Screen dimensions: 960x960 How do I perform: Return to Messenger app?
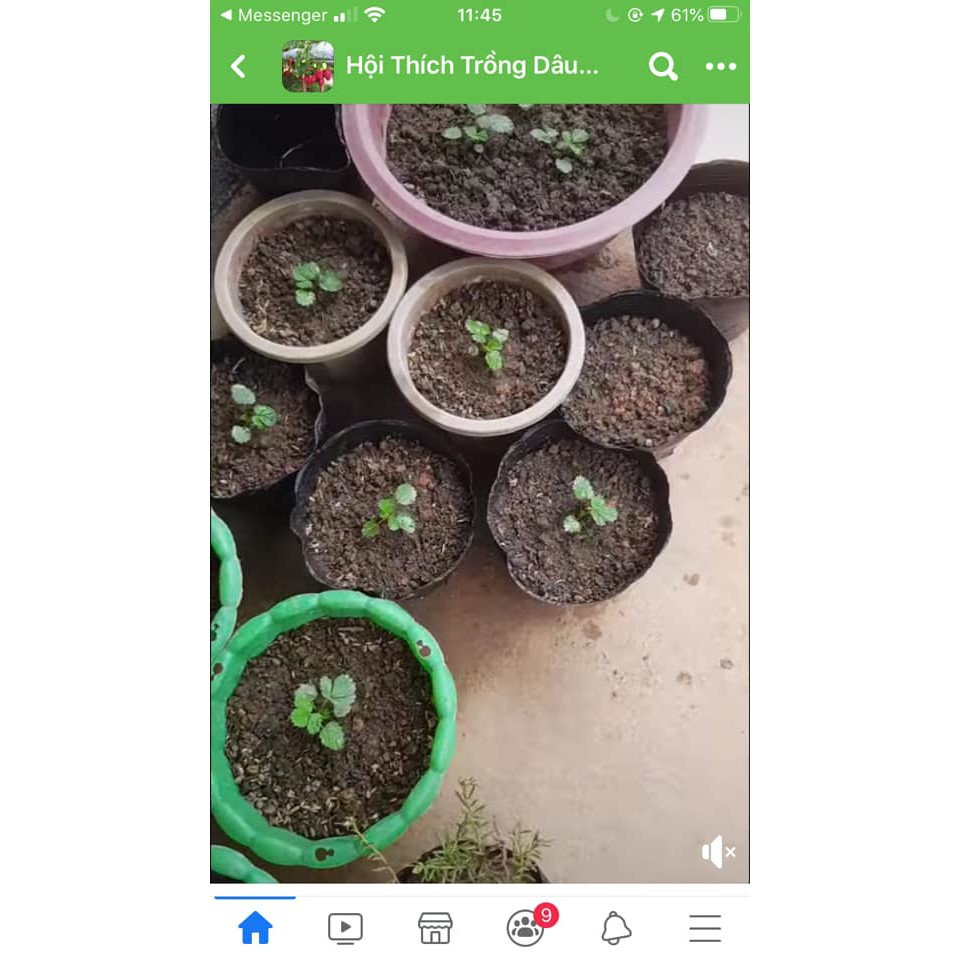[273, 15]
